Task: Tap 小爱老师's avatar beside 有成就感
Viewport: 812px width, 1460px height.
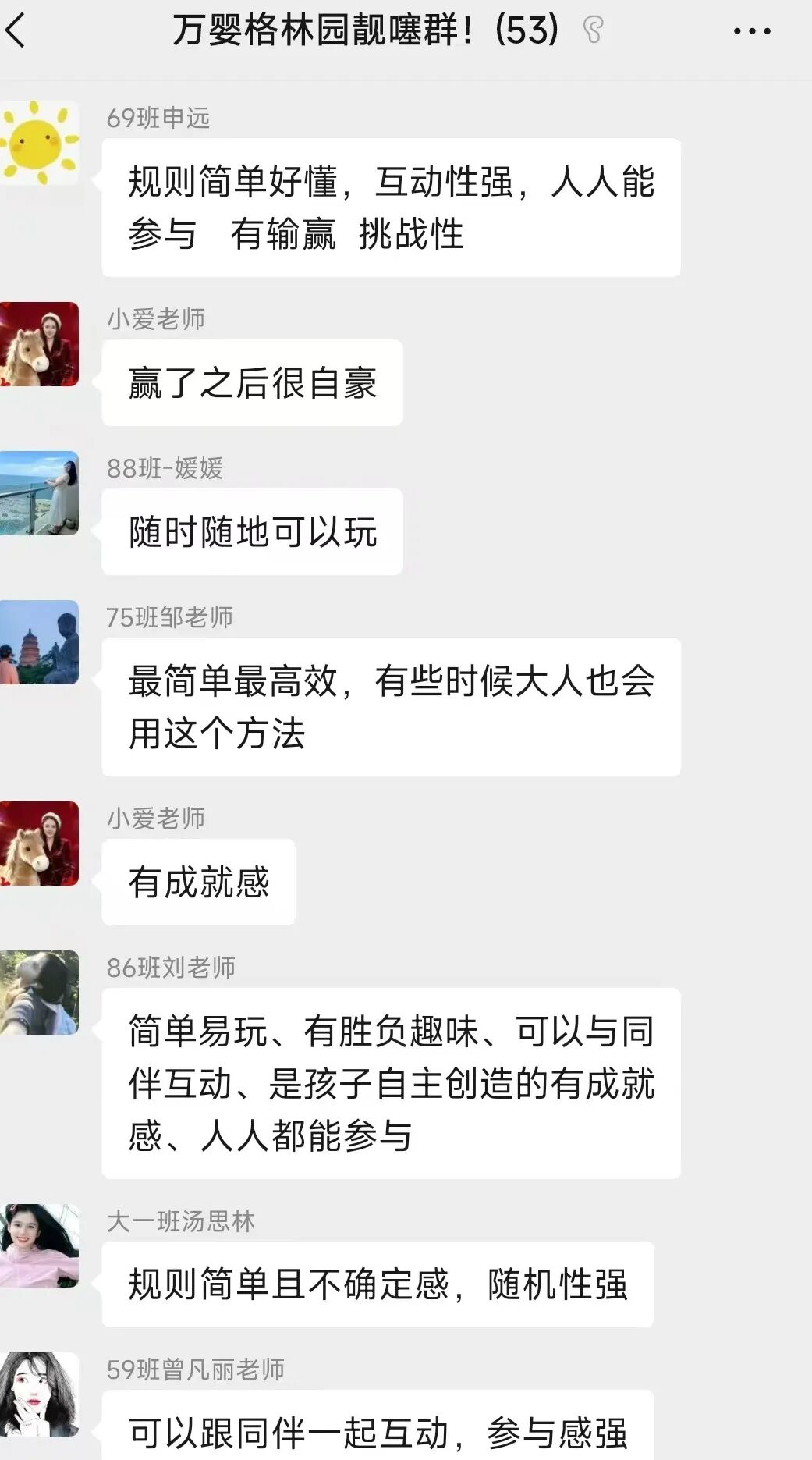Action: tap(39, 844)
